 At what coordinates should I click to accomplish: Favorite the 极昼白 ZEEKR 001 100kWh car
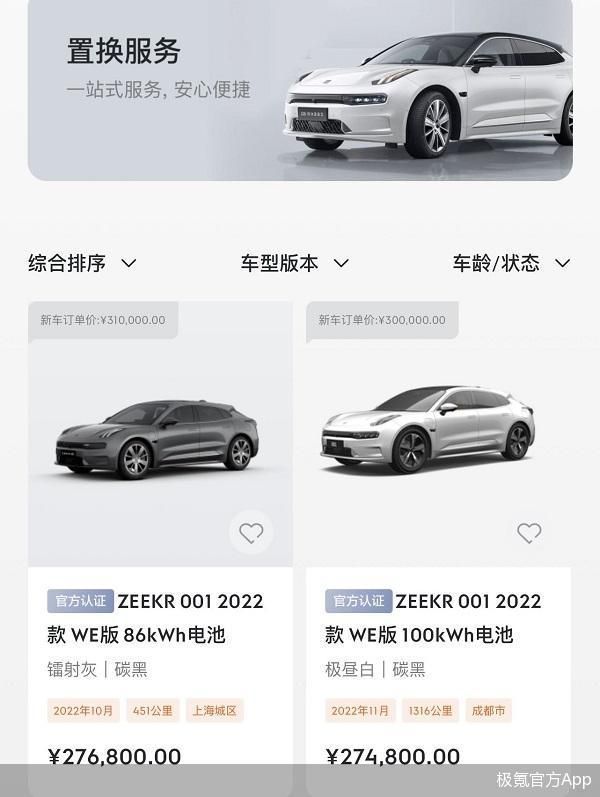tap(529, 533)
